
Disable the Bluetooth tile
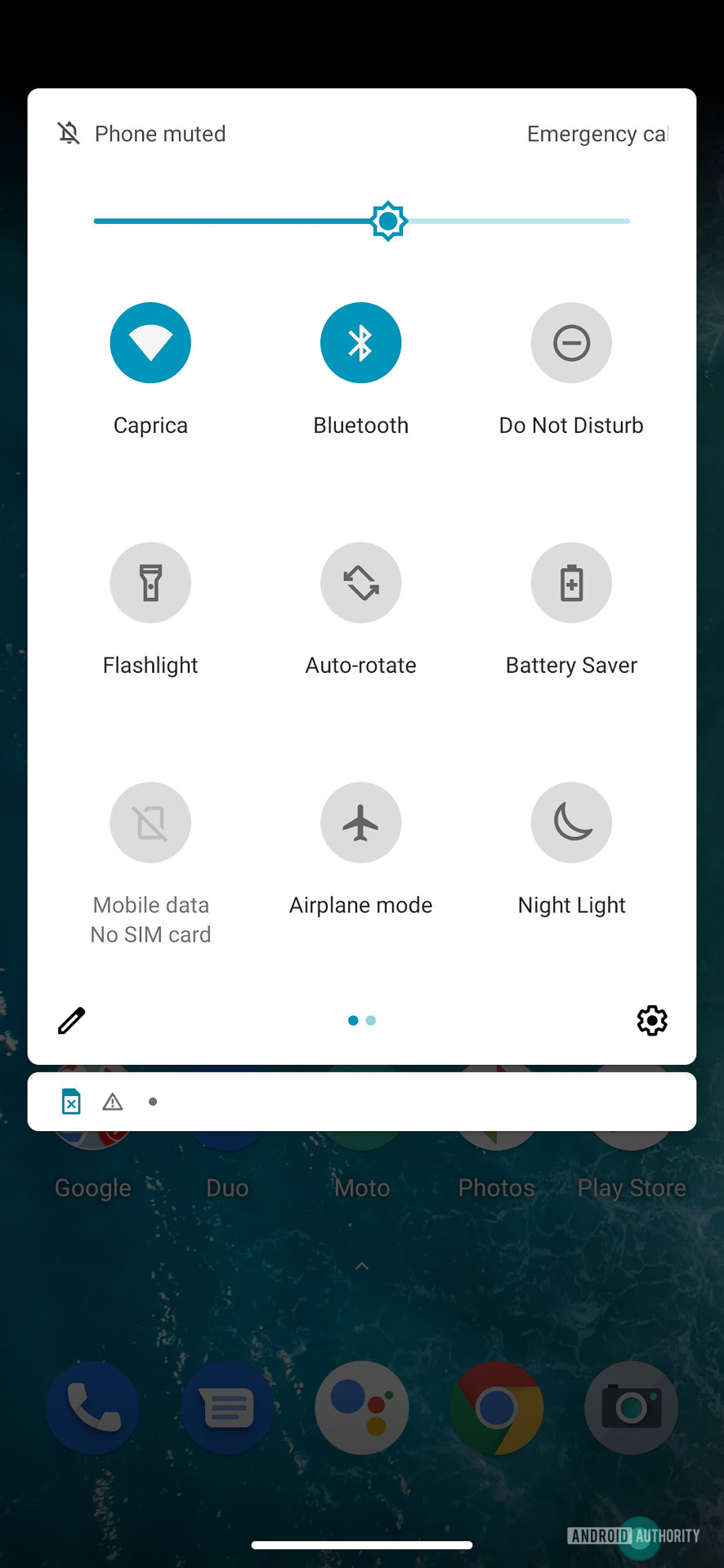tap(360, 343)
